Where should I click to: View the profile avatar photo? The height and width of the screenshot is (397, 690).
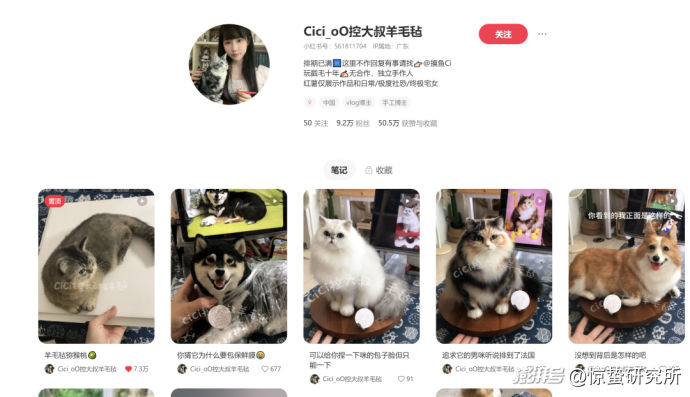pyautogui.click(x=229, y=64)
